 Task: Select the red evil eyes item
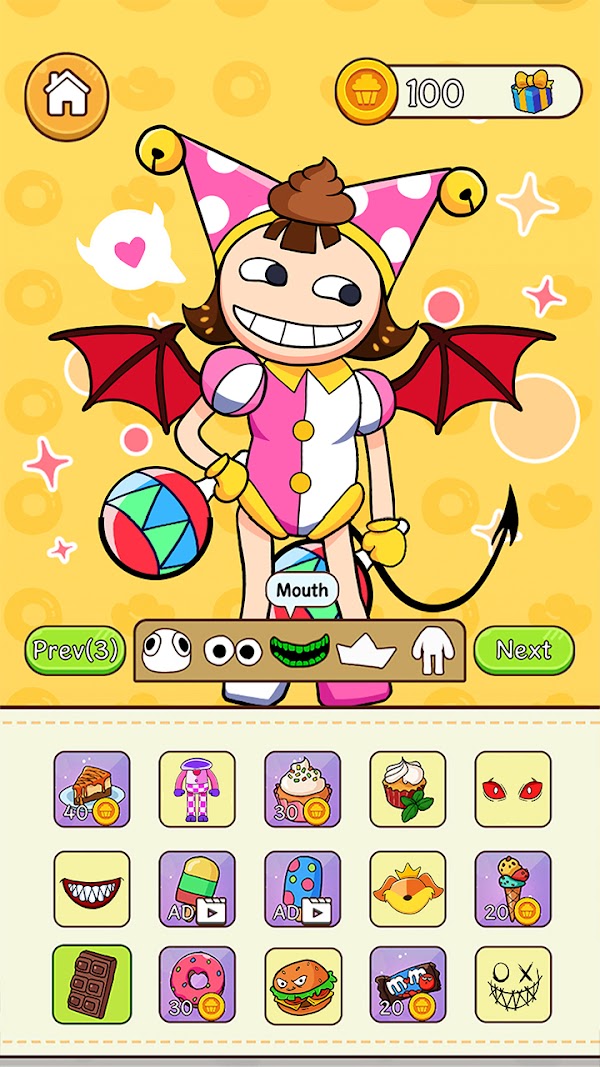[x=513, y=789]
